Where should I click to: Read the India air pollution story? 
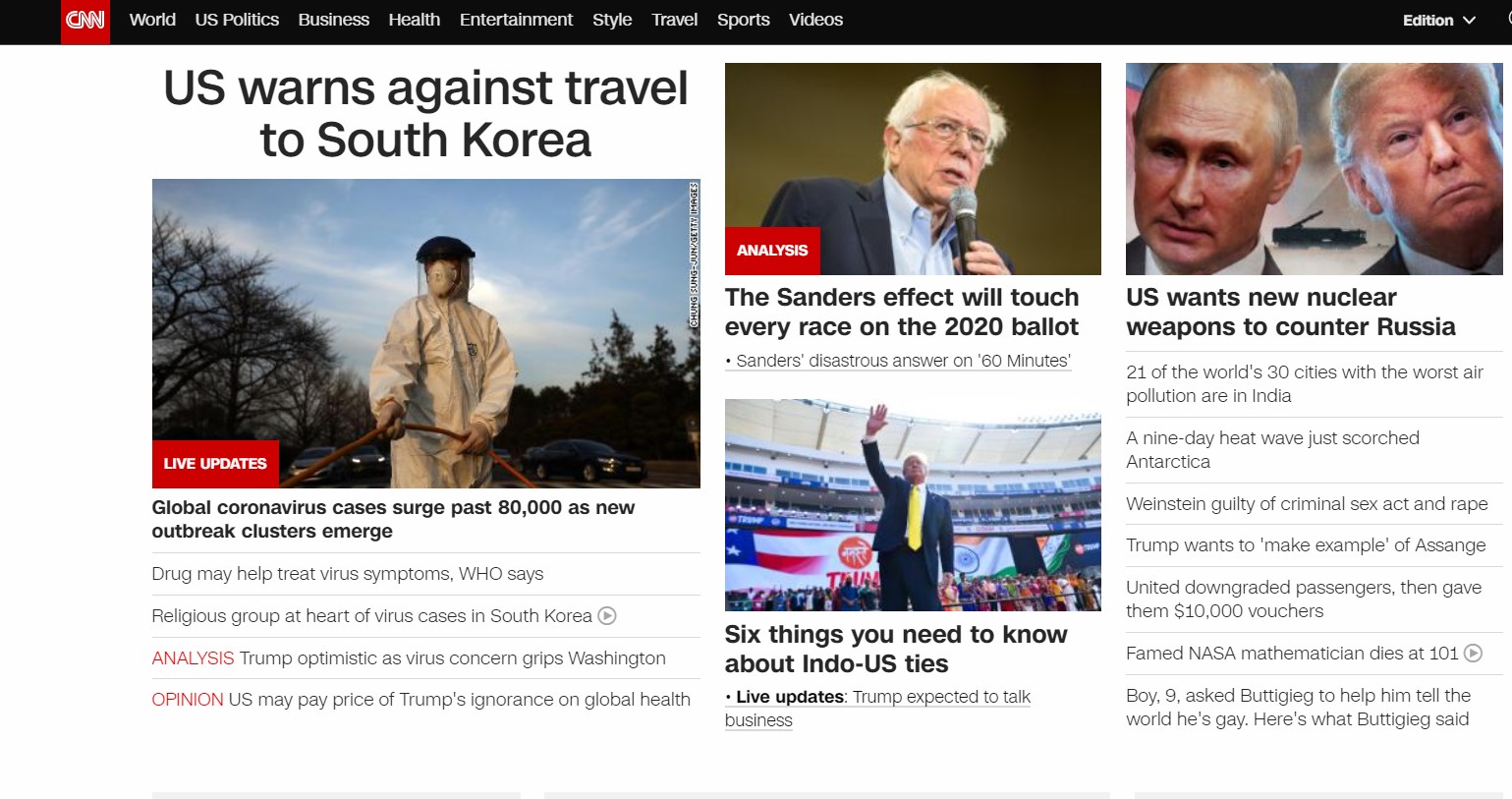click(x=1304, y=384)
